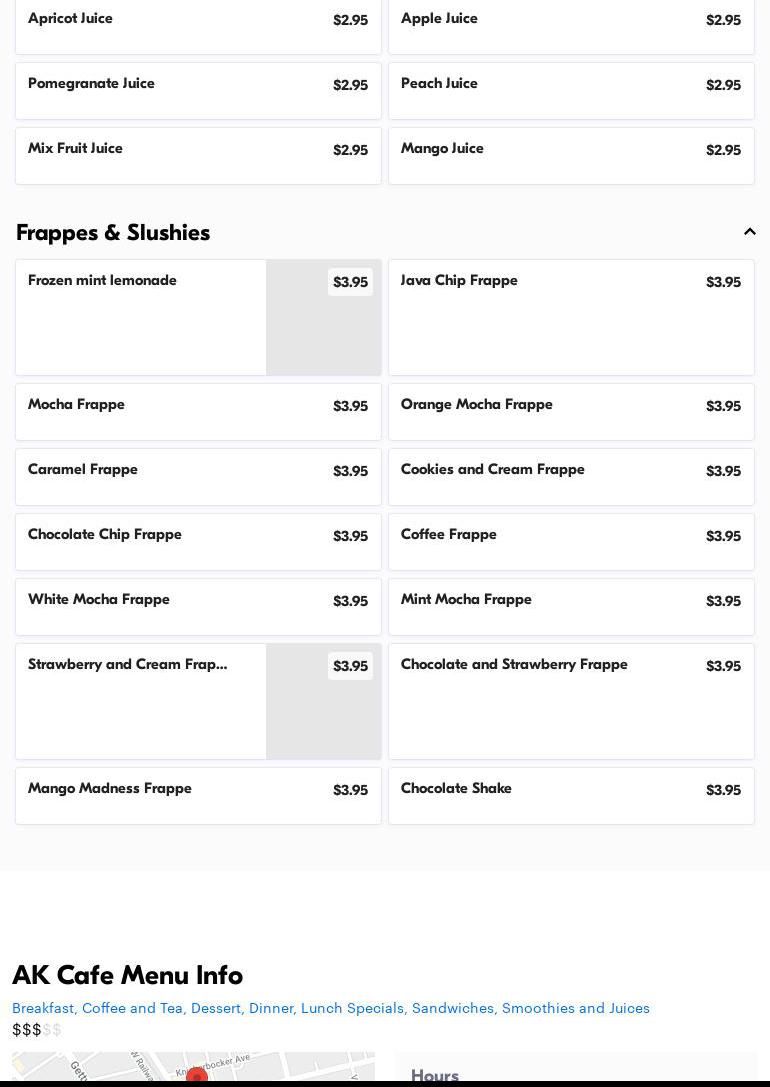
Task: Choose Mango Madness Frappe
Action: pyautogui.click(x=198, y=795)
